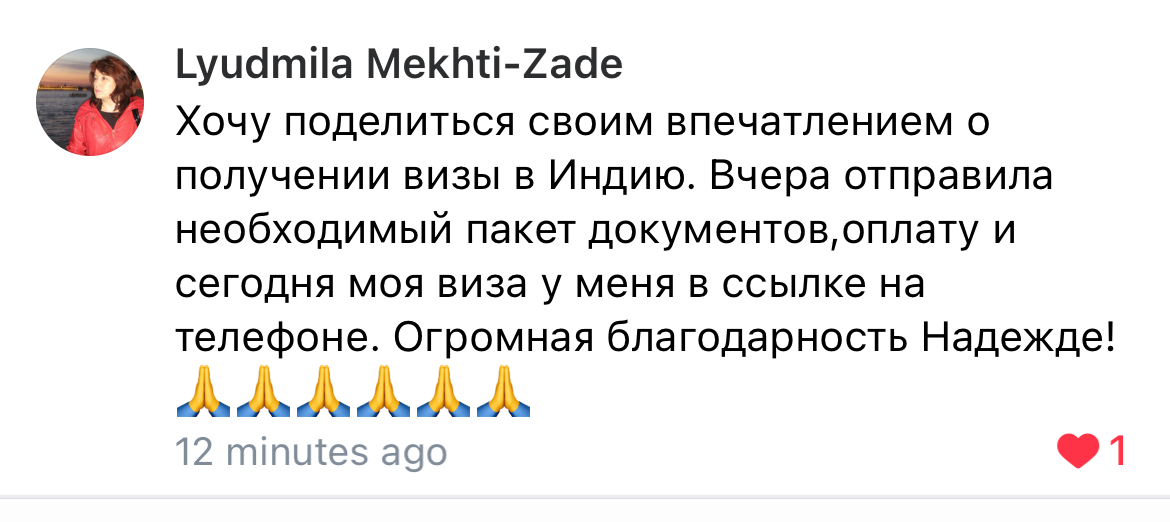
Task: Open Lyudmila Mekhti-Zade's profile picture
Action: pyautogui.click(x=91, y=102)
